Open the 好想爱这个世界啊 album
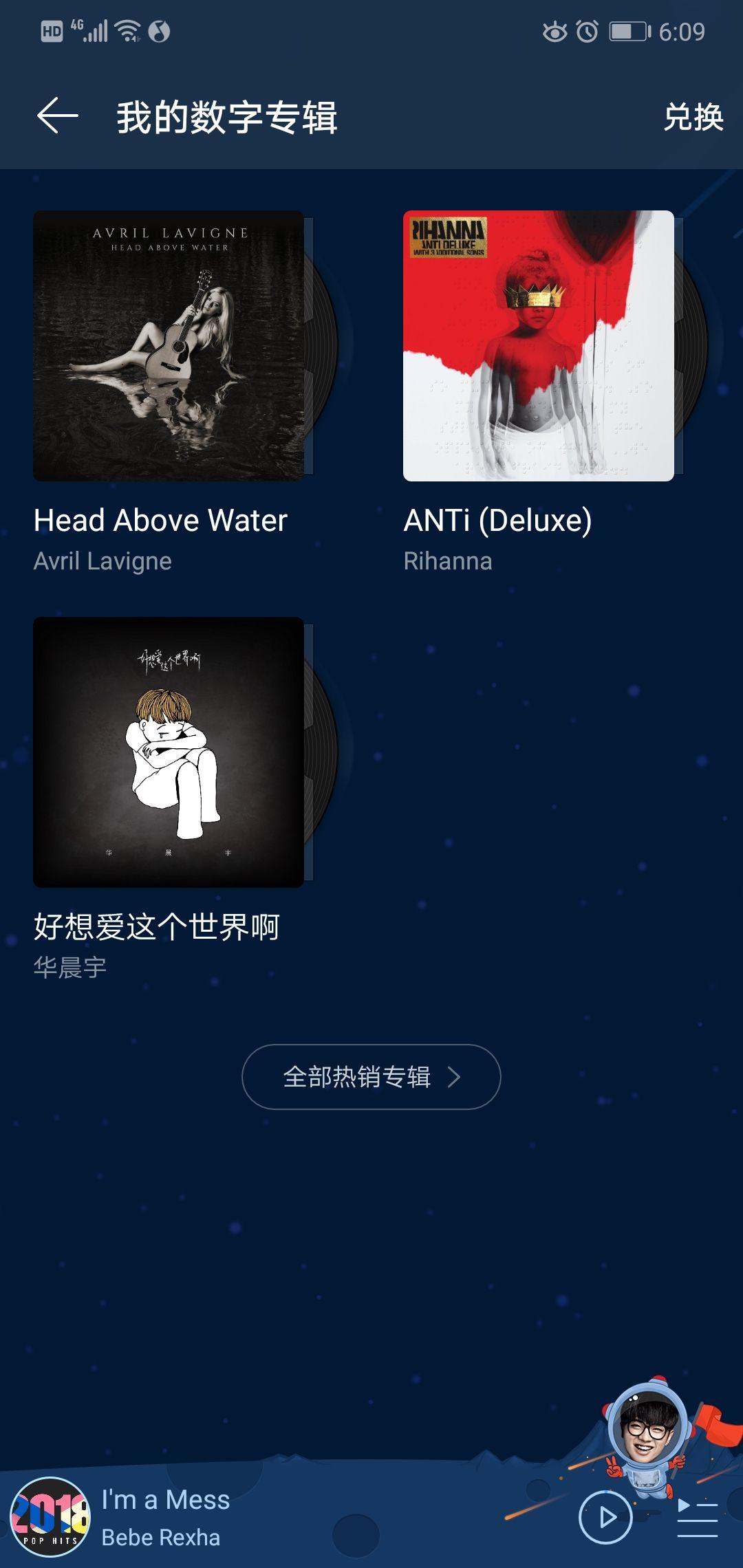Viewport: 743px width, 1568px height. [169, 752]
